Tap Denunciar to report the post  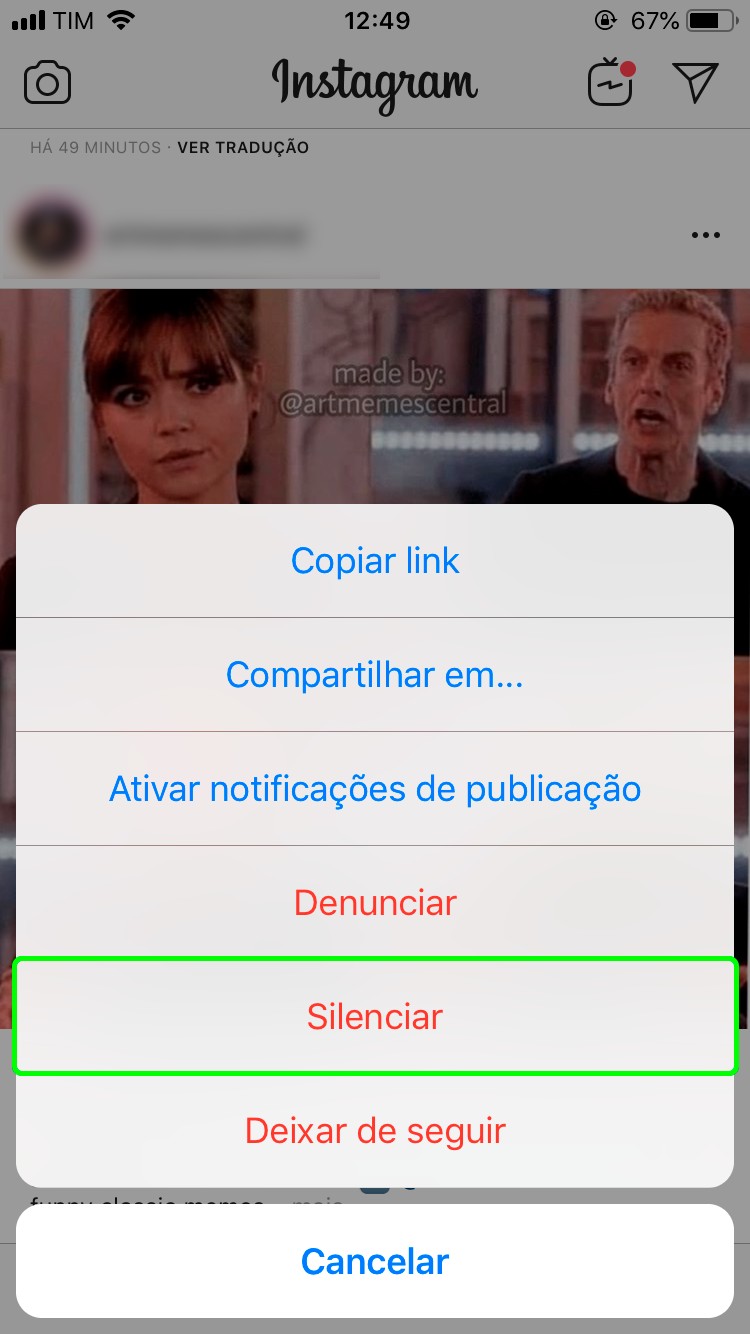tap(375, 903)
